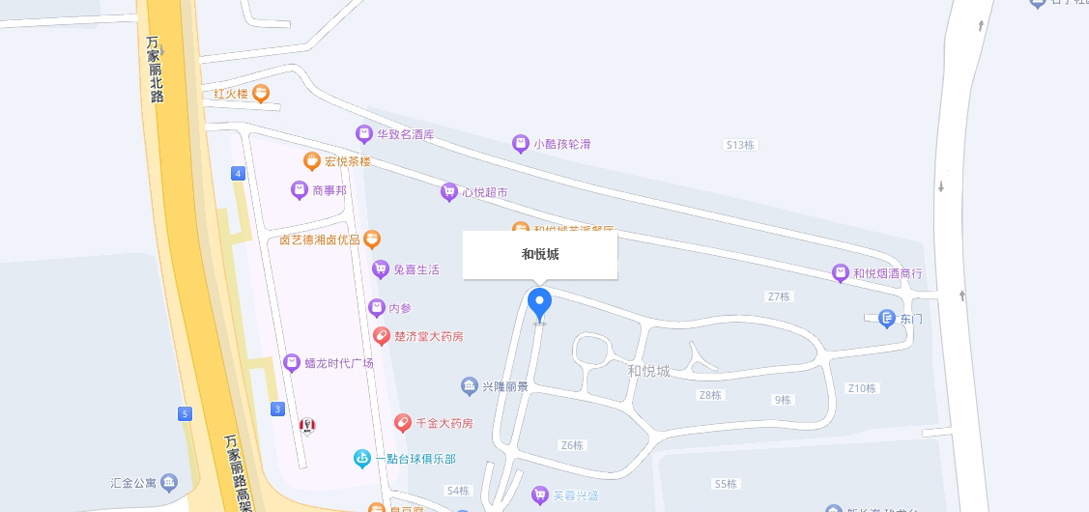Open the 东门 gate marker
Viewport: 1089px width, 512px height.
(x=886, y=319)
